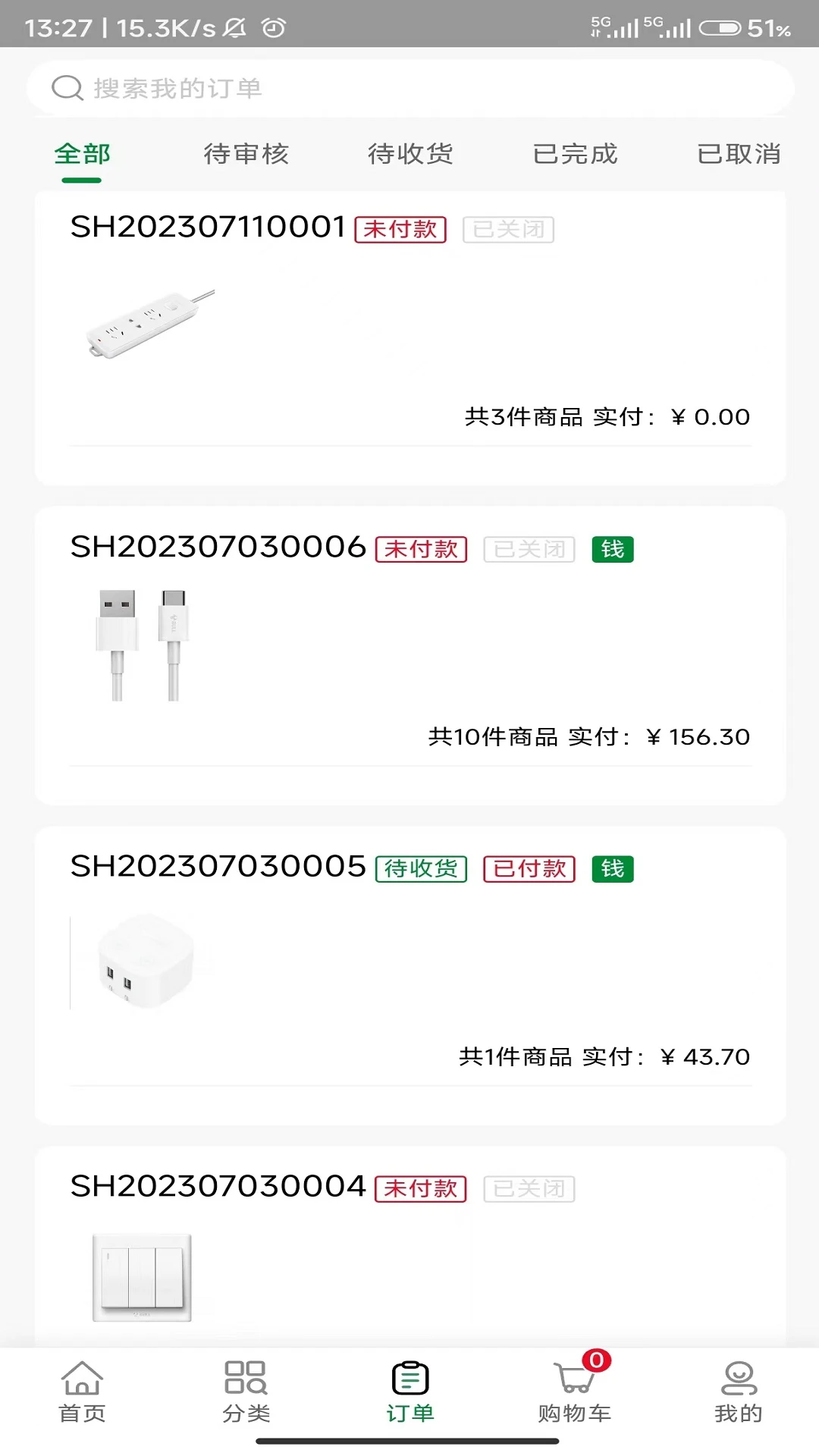This screenshot has width=819, height=1456.
Task: Click the 已关闭 label on SH202307030006
Action: (x=529, y=550)
